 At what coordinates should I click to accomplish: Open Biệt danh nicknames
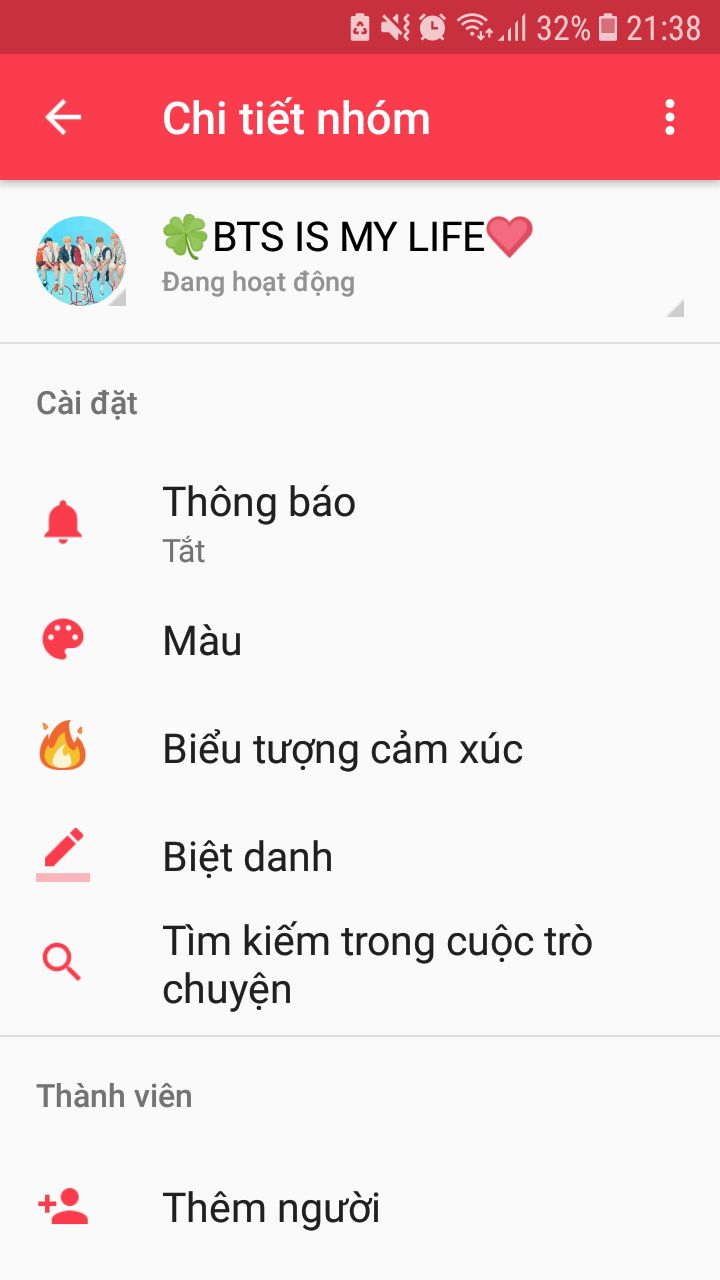(x=360, y=857)
